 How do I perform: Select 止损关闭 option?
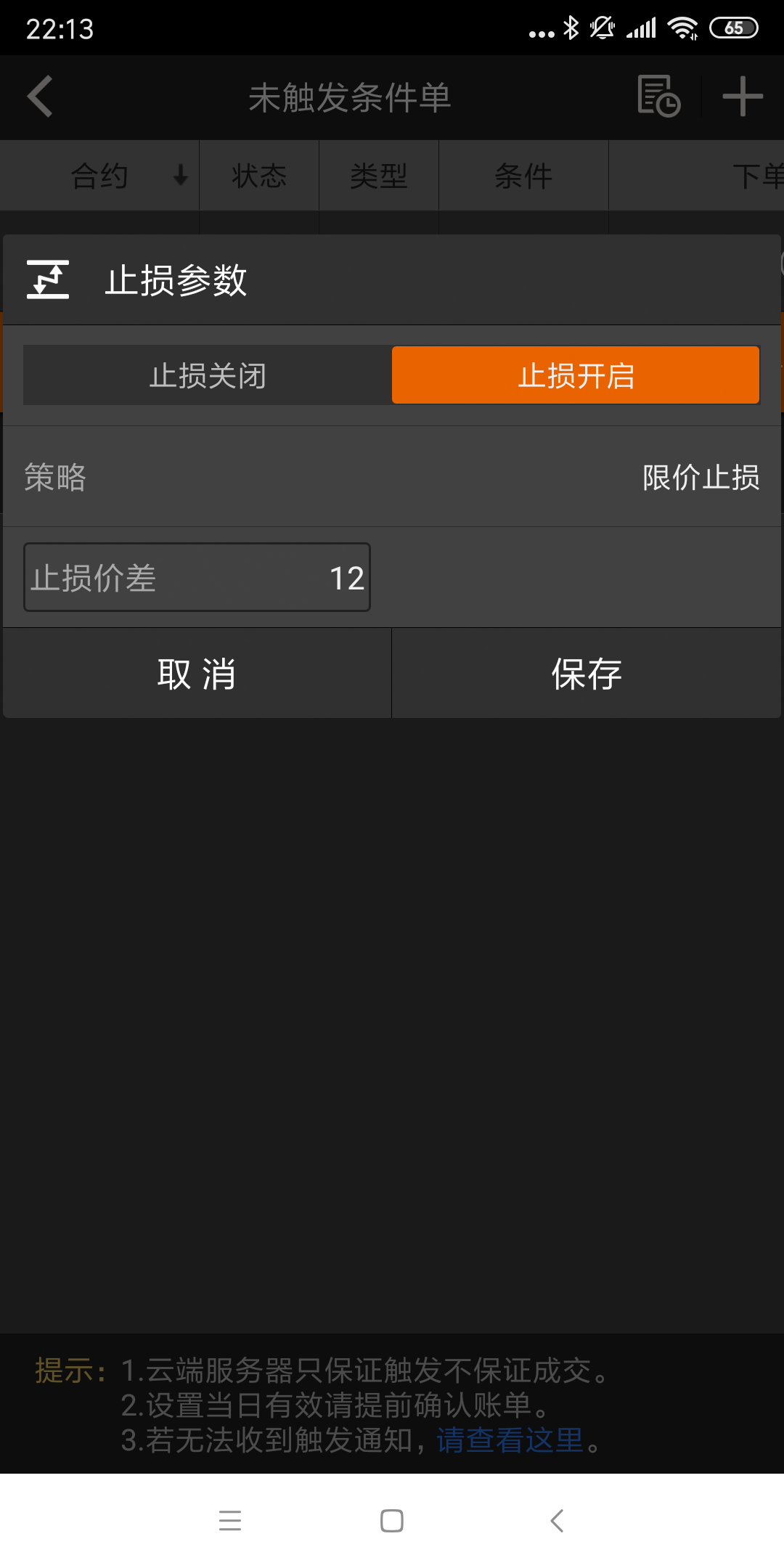pyautogui.click(x=208, y=375)
